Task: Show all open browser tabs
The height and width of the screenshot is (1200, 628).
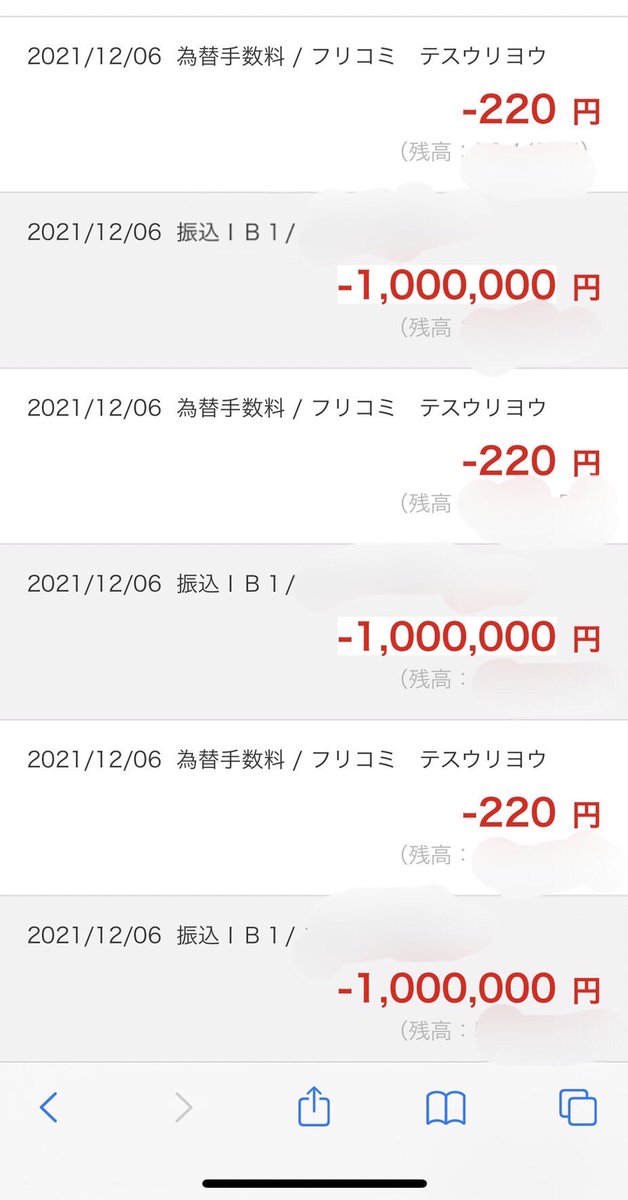Action: (x=577, y=1108)
